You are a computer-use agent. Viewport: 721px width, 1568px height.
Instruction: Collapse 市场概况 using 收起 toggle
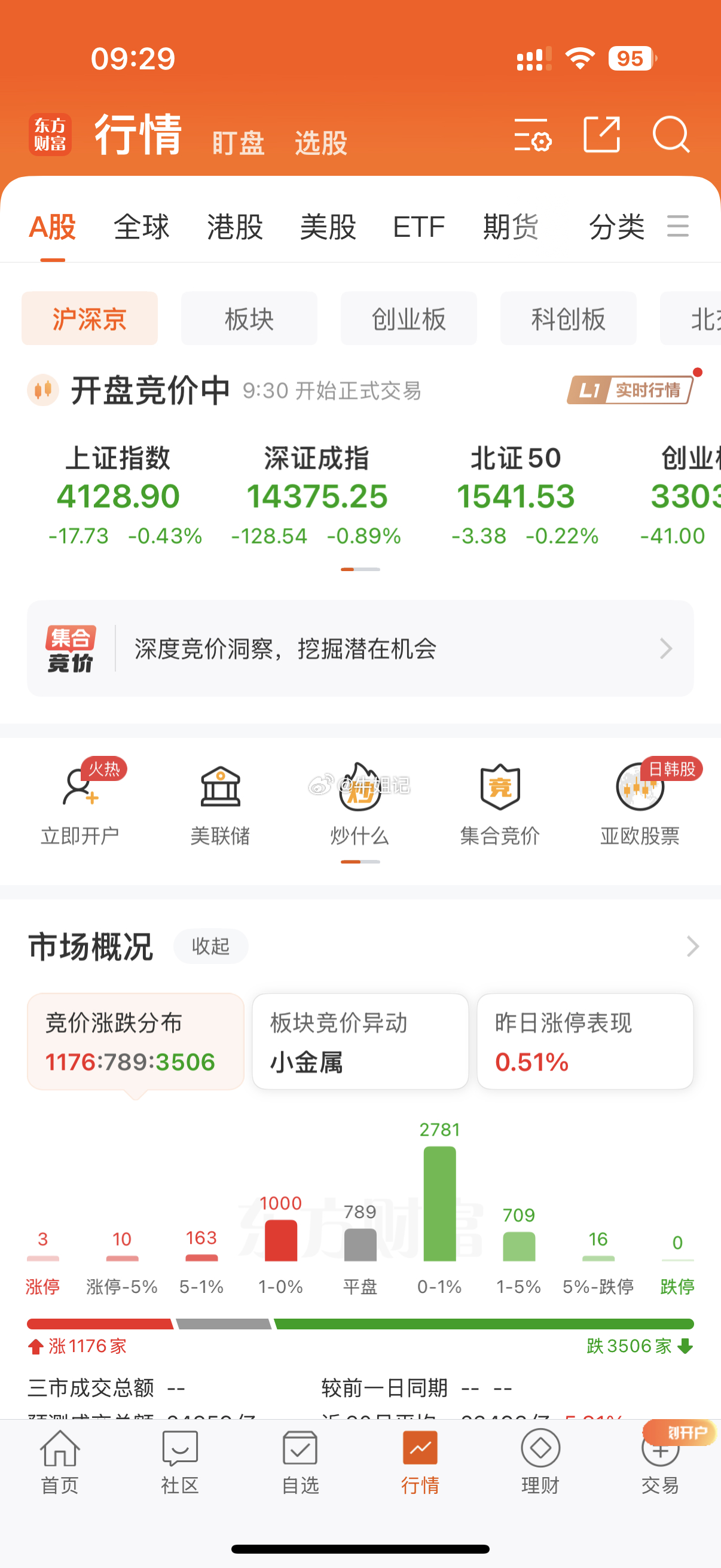point(210,946)
